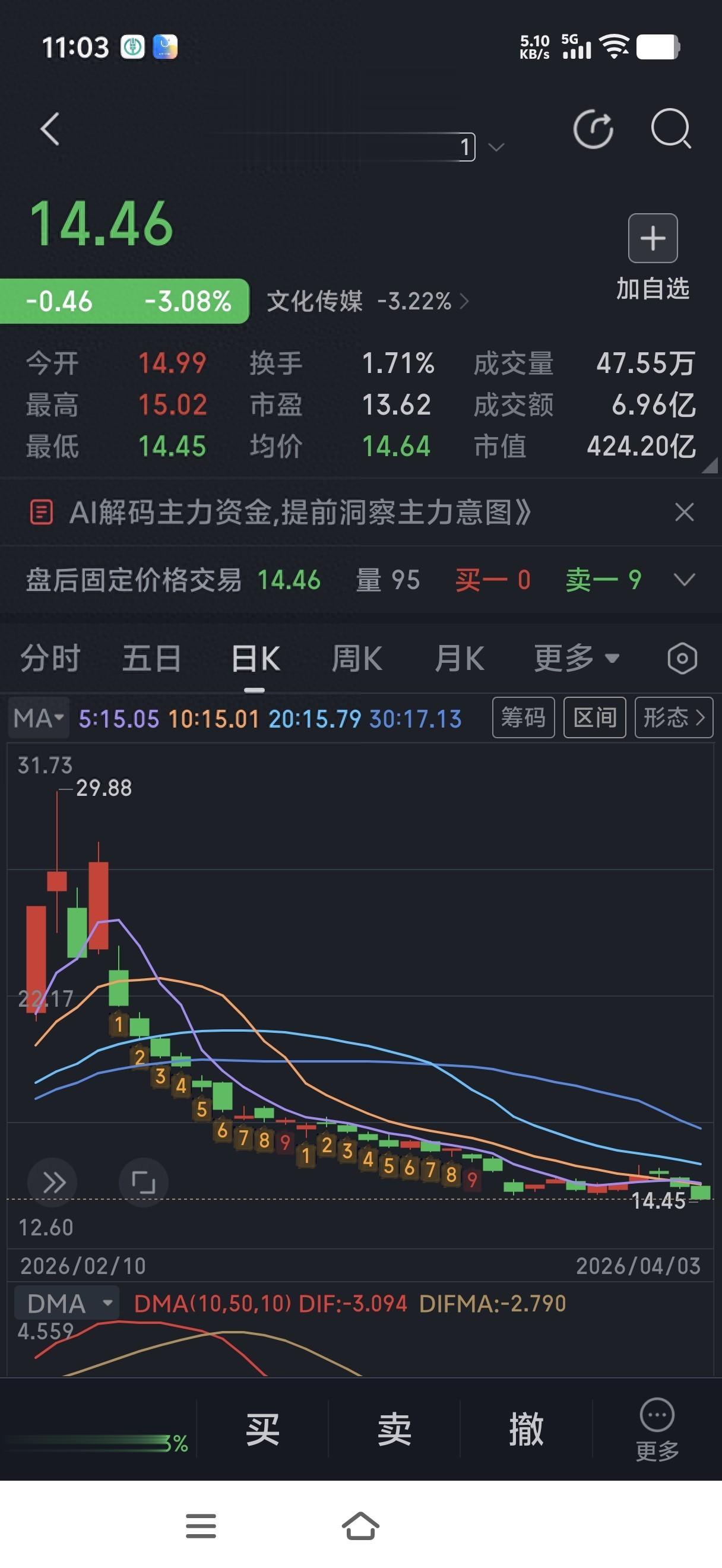722x1568 pixels.
Task: Open the 文化传媒 sector link
Action: 368,301
